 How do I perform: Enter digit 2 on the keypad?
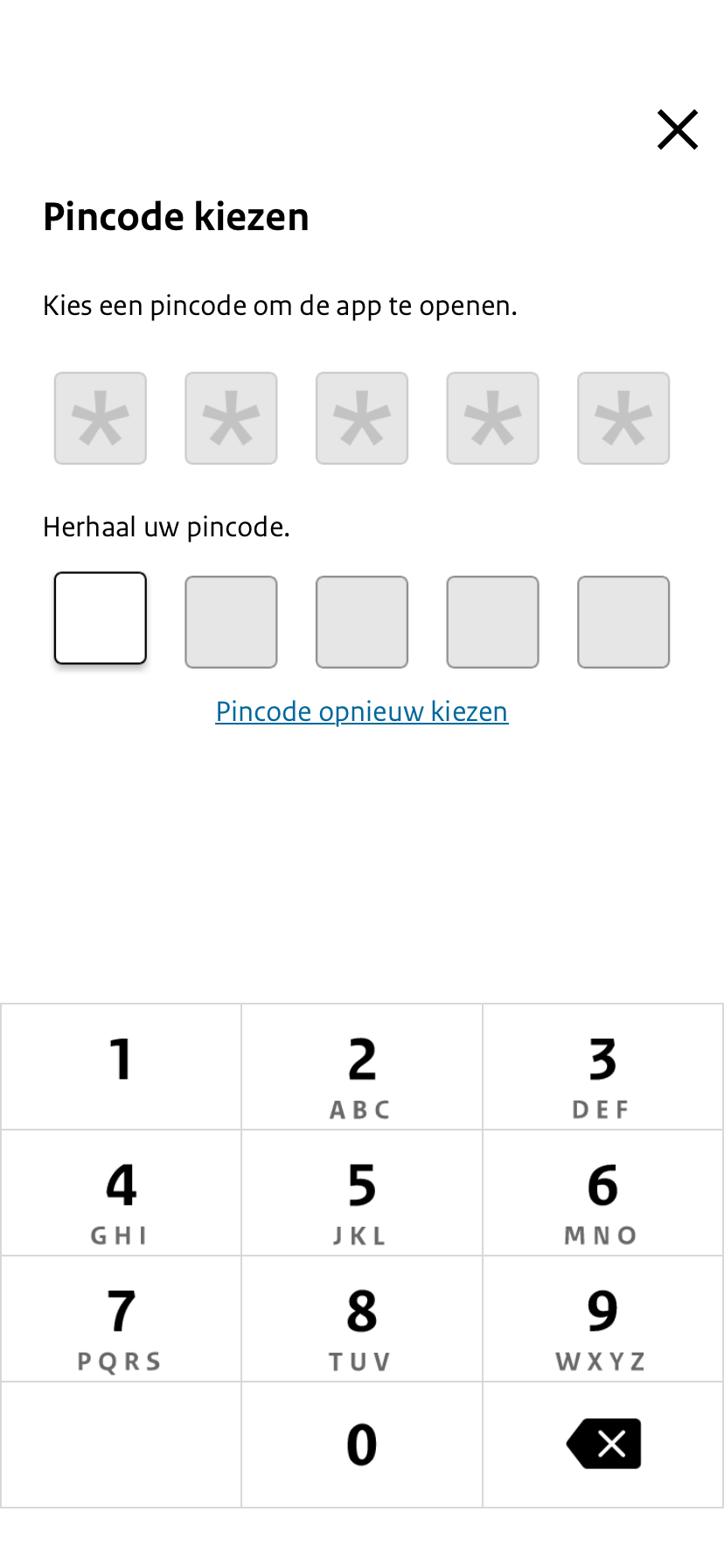pyautogui.click(x=361, y=1067)
